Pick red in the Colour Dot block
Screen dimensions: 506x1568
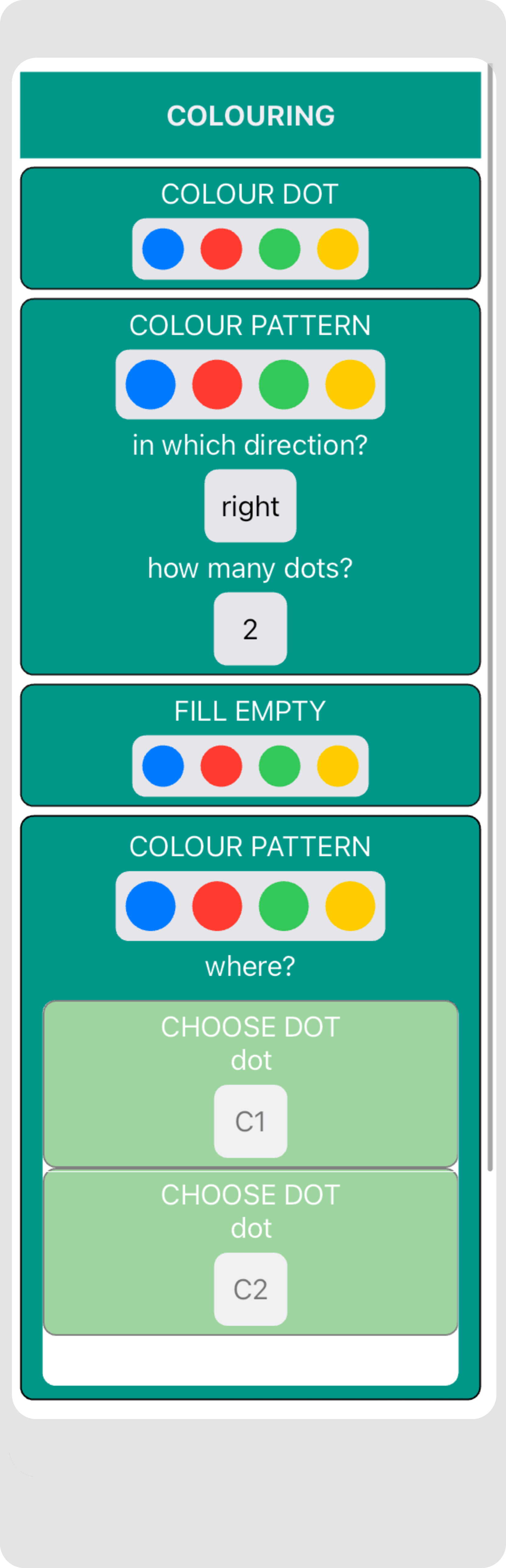pyautogui.click(x=221, y=249)
